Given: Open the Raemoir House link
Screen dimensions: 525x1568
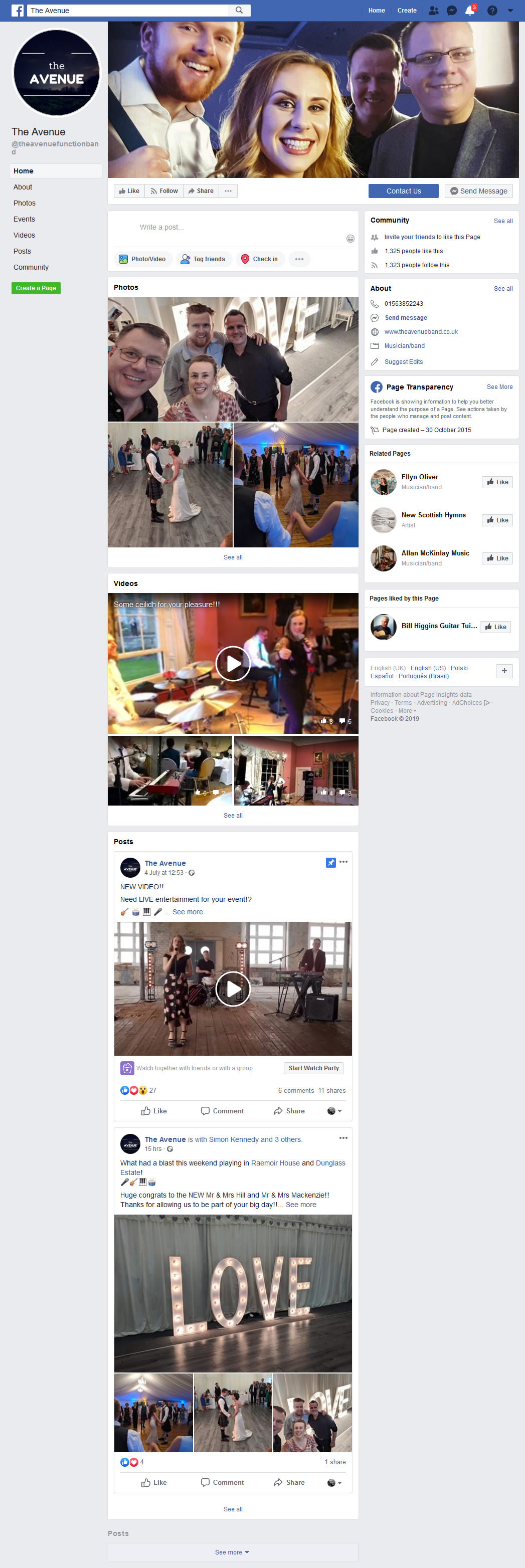Looking at the screenshot, I should pyautogui.click(x=275, y=1163).
